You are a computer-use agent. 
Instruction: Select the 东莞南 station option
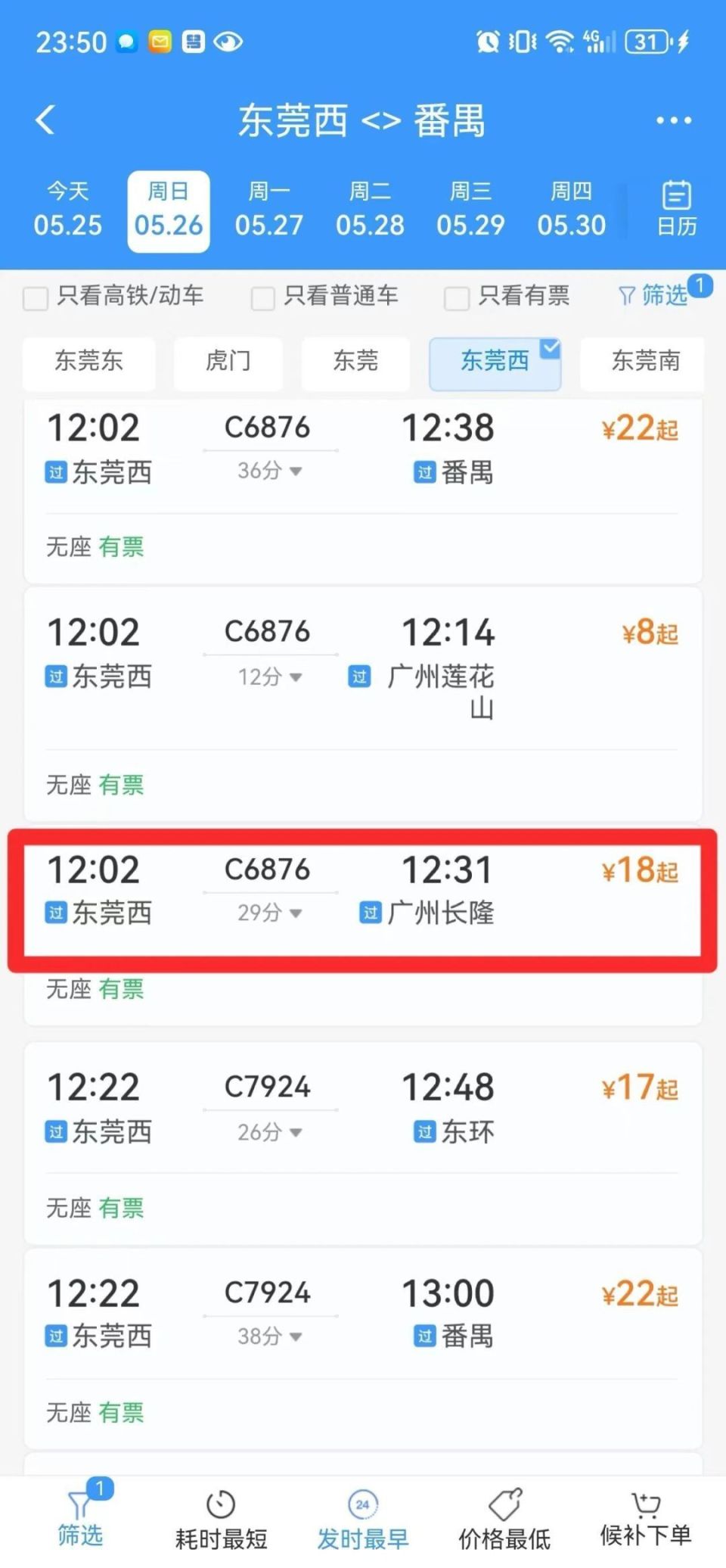click(x=641, y=363)
